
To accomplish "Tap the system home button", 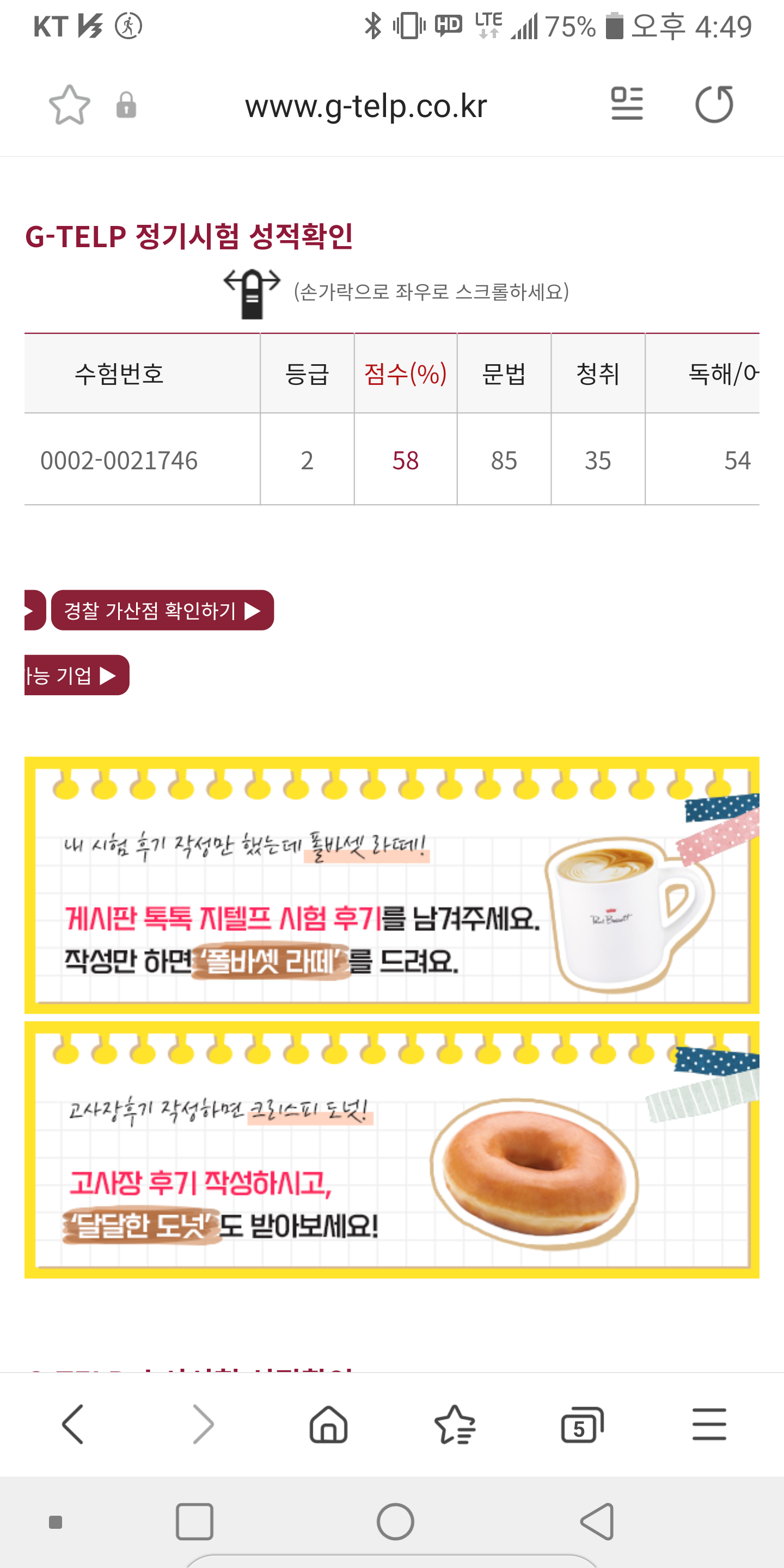I will [395, 1522].
